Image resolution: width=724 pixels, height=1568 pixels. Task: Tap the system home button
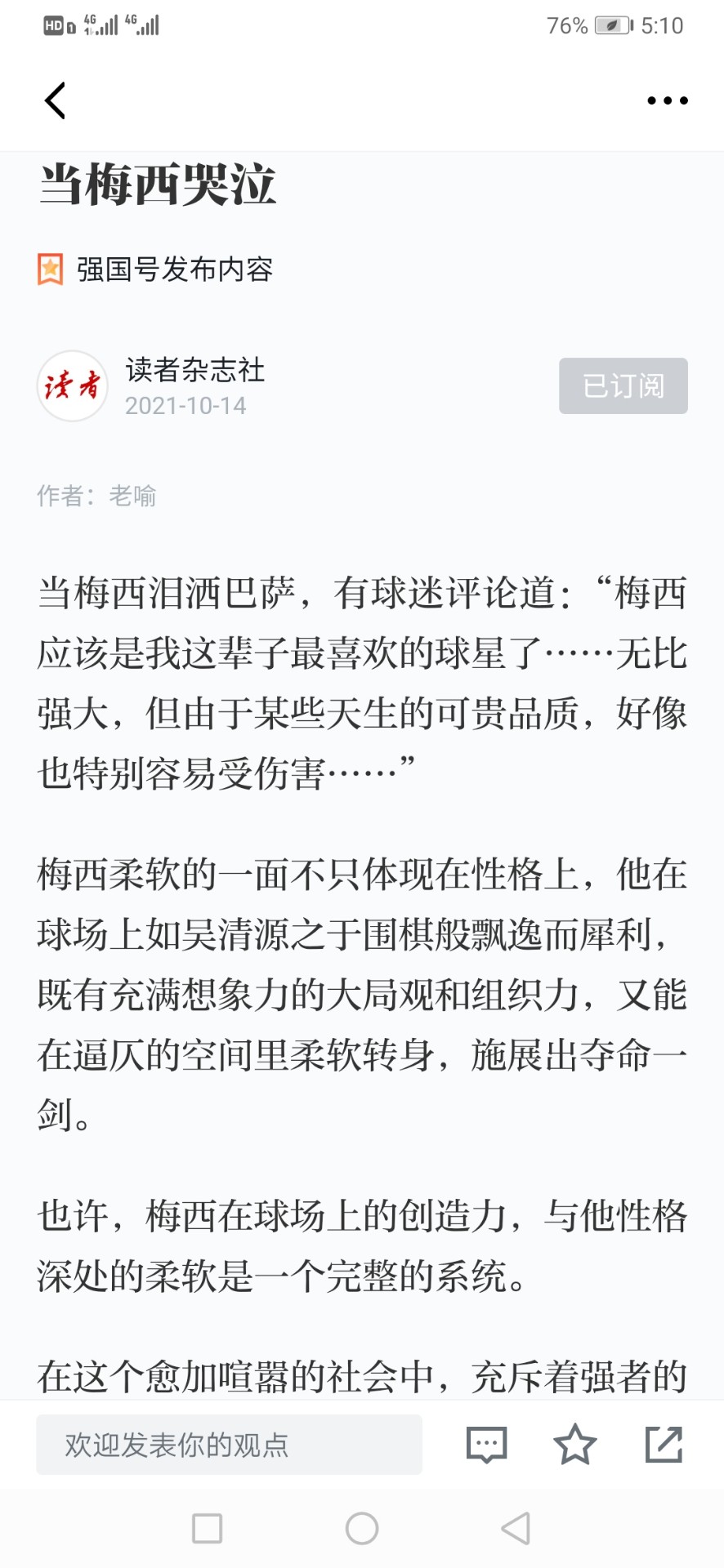(x=362, y=1528)
